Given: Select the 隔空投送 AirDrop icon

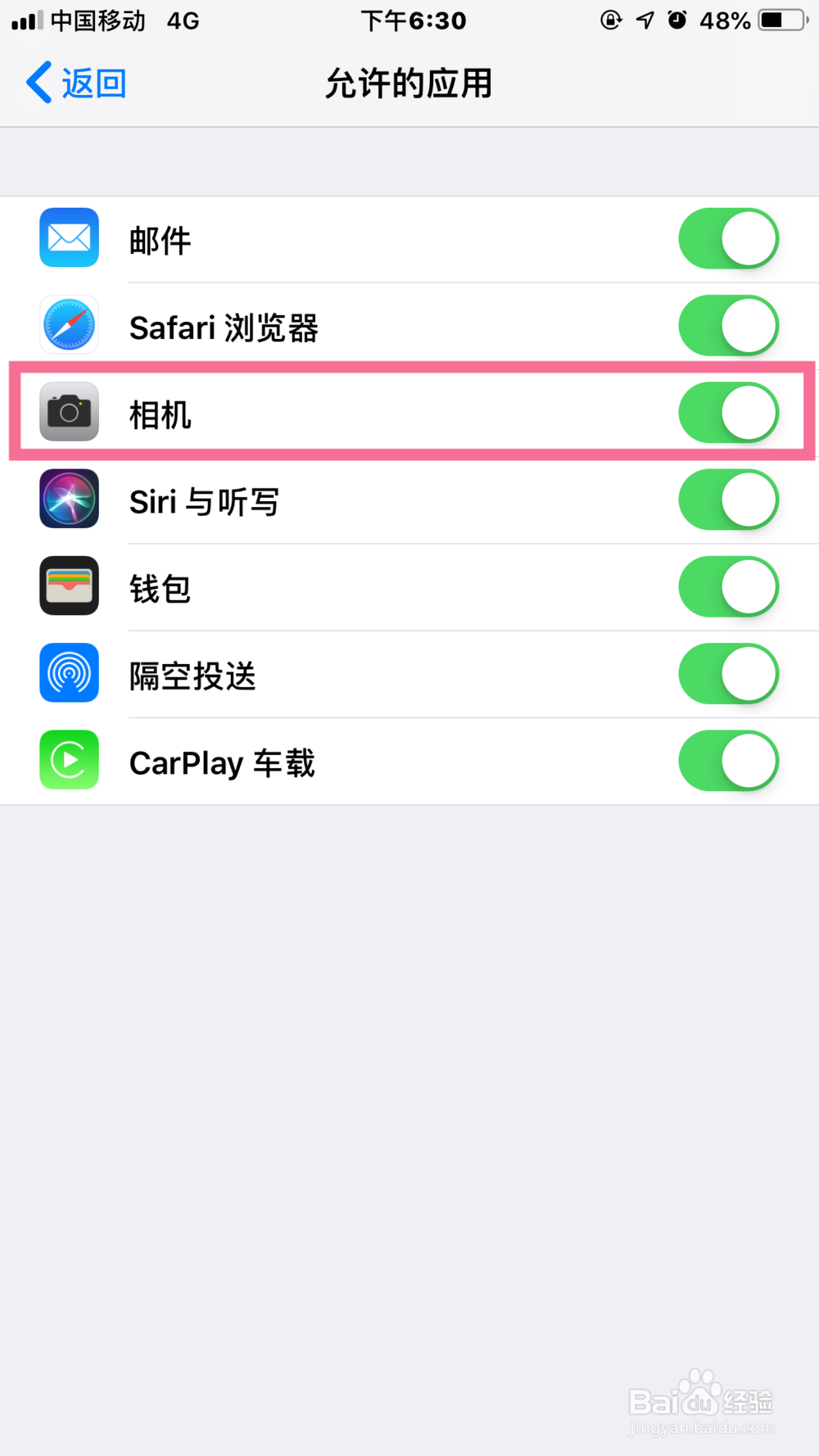Looking at the screenshot, I should point(69,673).
